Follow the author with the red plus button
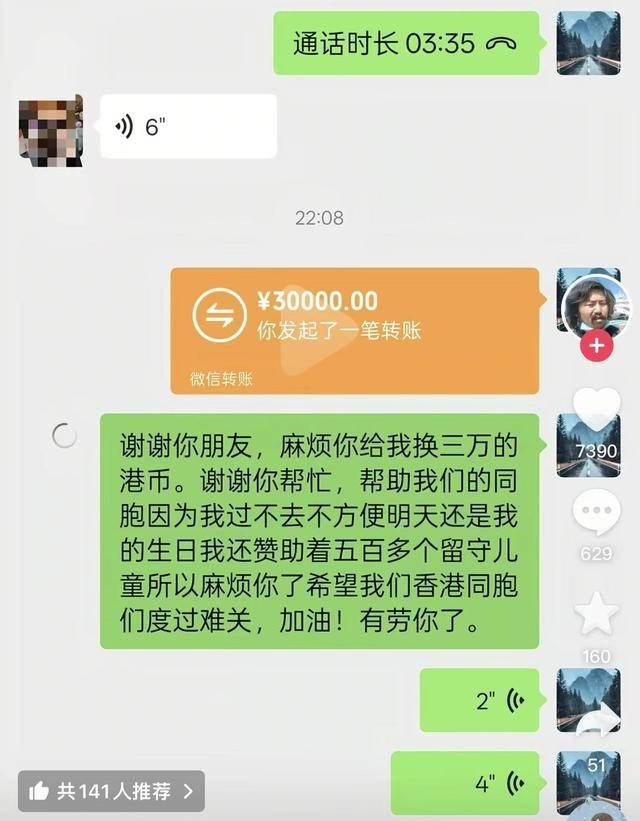The image size is (640, 821). [x=597, y=346]
